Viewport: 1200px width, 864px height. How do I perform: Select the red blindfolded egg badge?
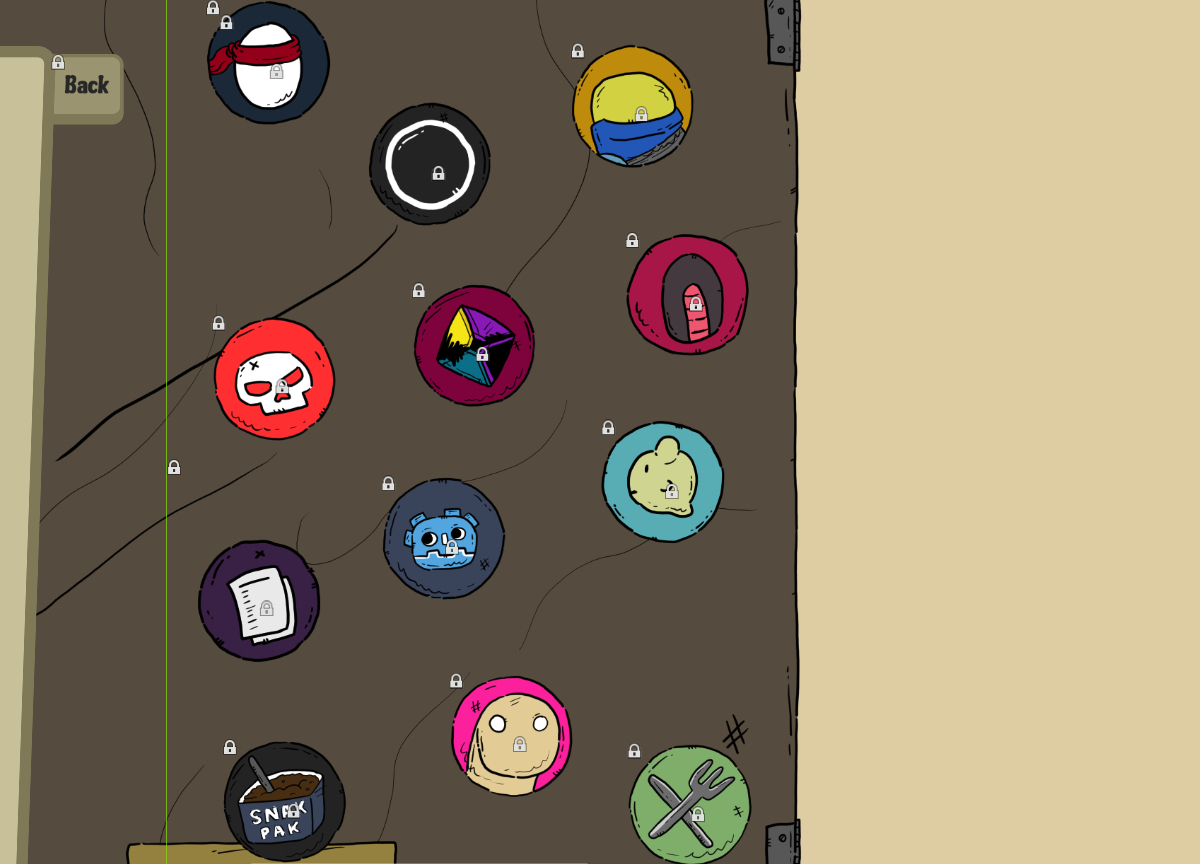tap(268, 63)
